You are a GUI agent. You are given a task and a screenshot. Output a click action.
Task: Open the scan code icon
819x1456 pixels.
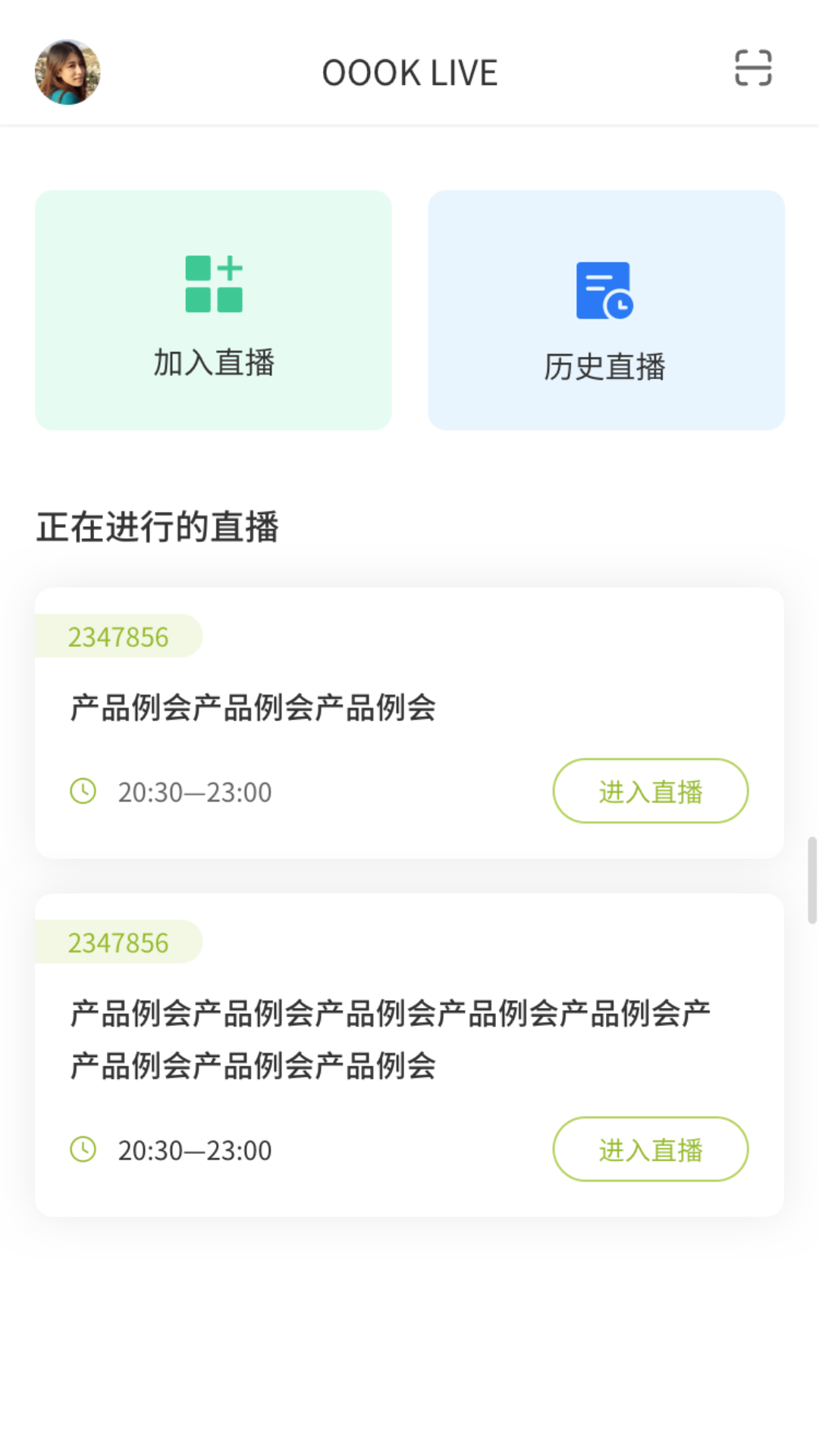click(x=753, y=68)
